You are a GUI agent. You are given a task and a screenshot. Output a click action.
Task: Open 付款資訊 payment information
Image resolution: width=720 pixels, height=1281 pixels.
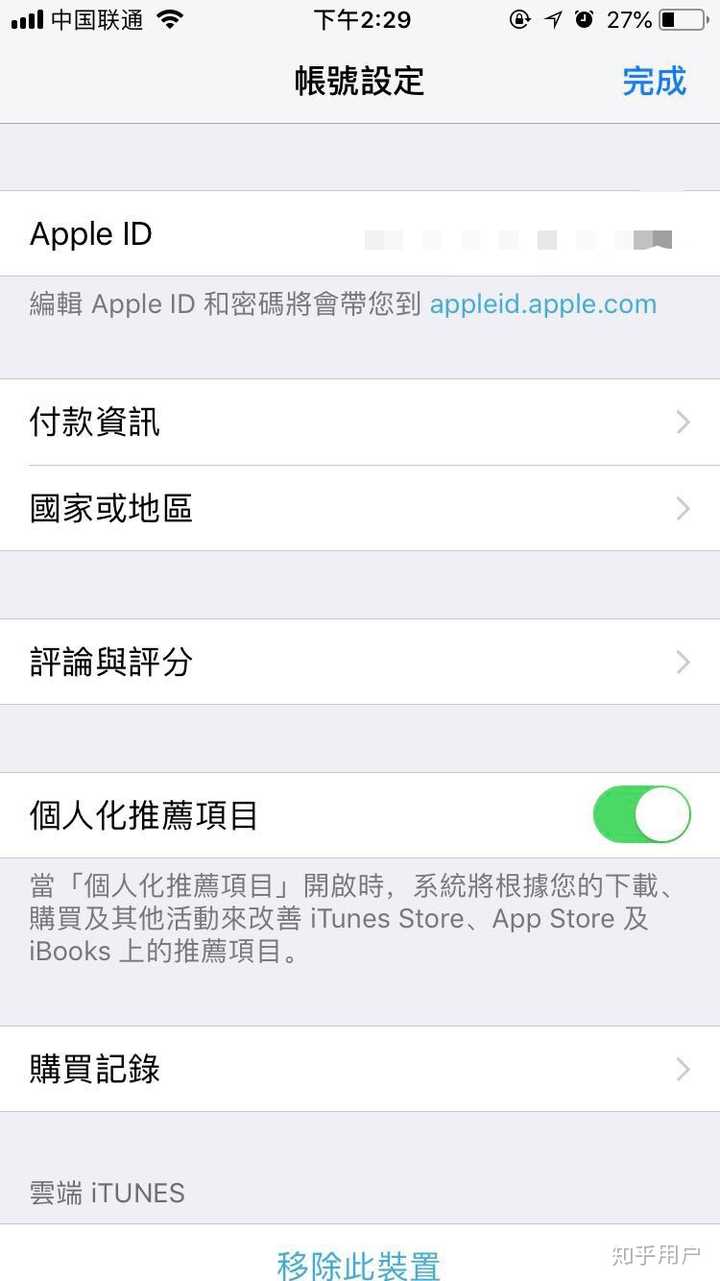pos(360,422)
